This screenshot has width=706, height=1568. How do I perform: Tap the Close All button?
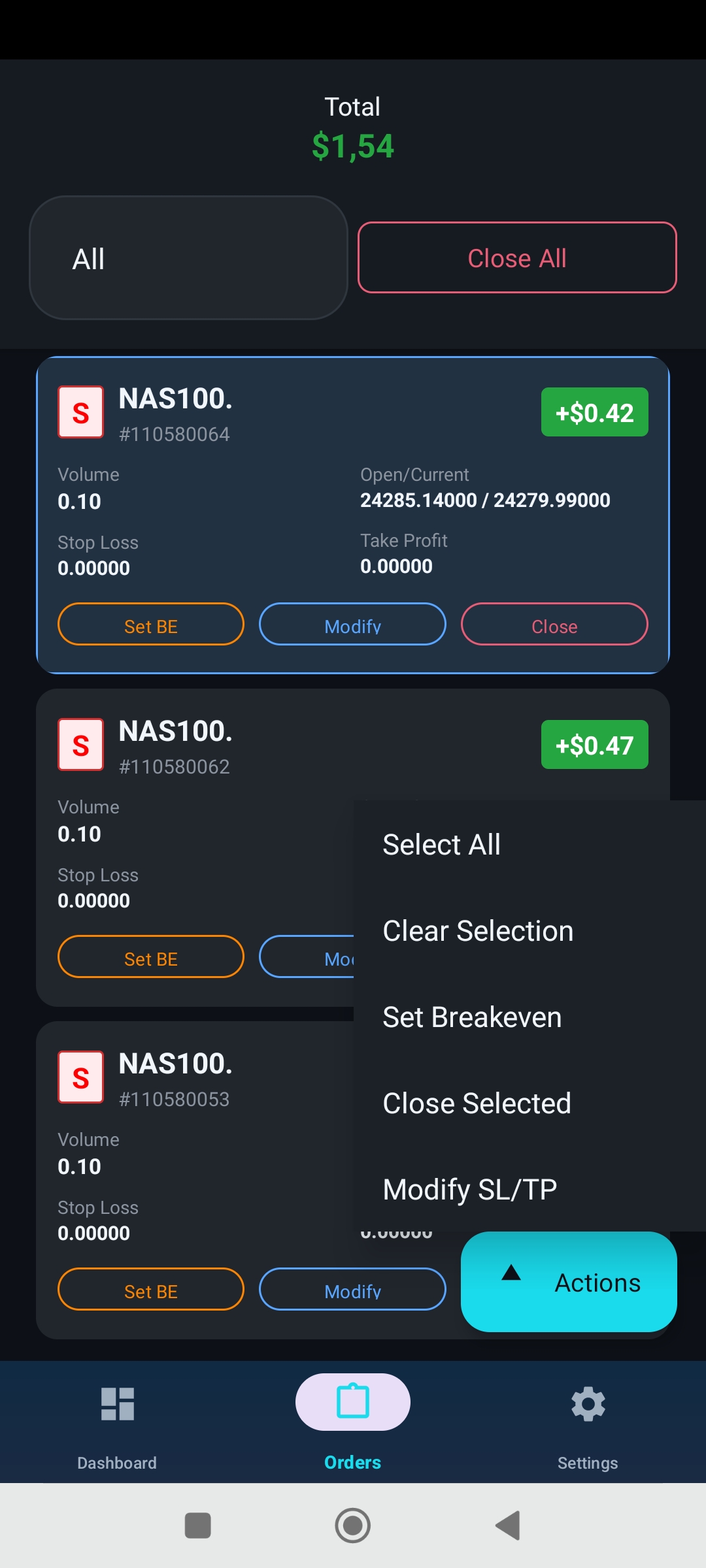pos(517,258)
